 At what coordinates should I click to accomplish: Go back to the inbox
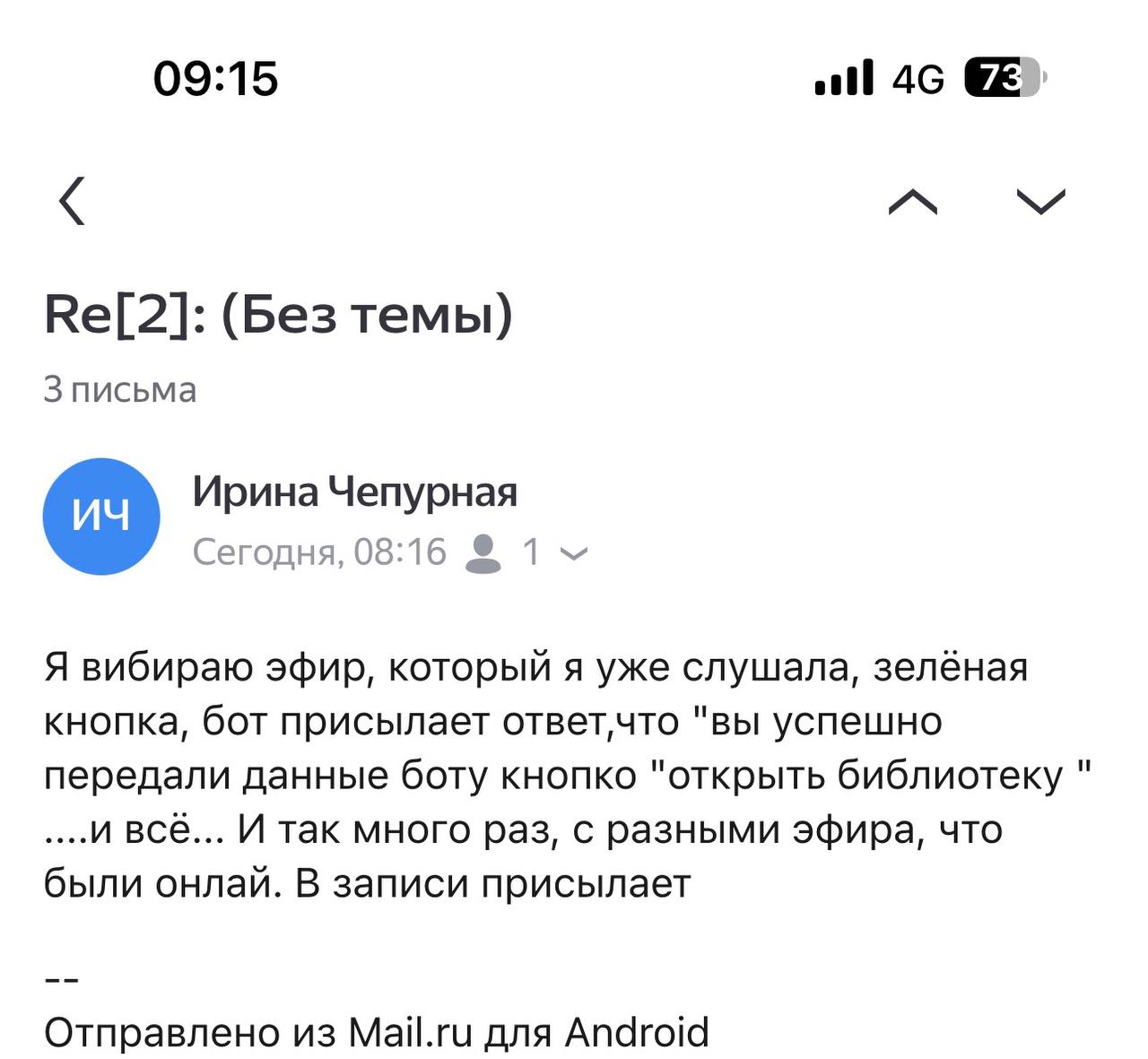pos(73,201)
